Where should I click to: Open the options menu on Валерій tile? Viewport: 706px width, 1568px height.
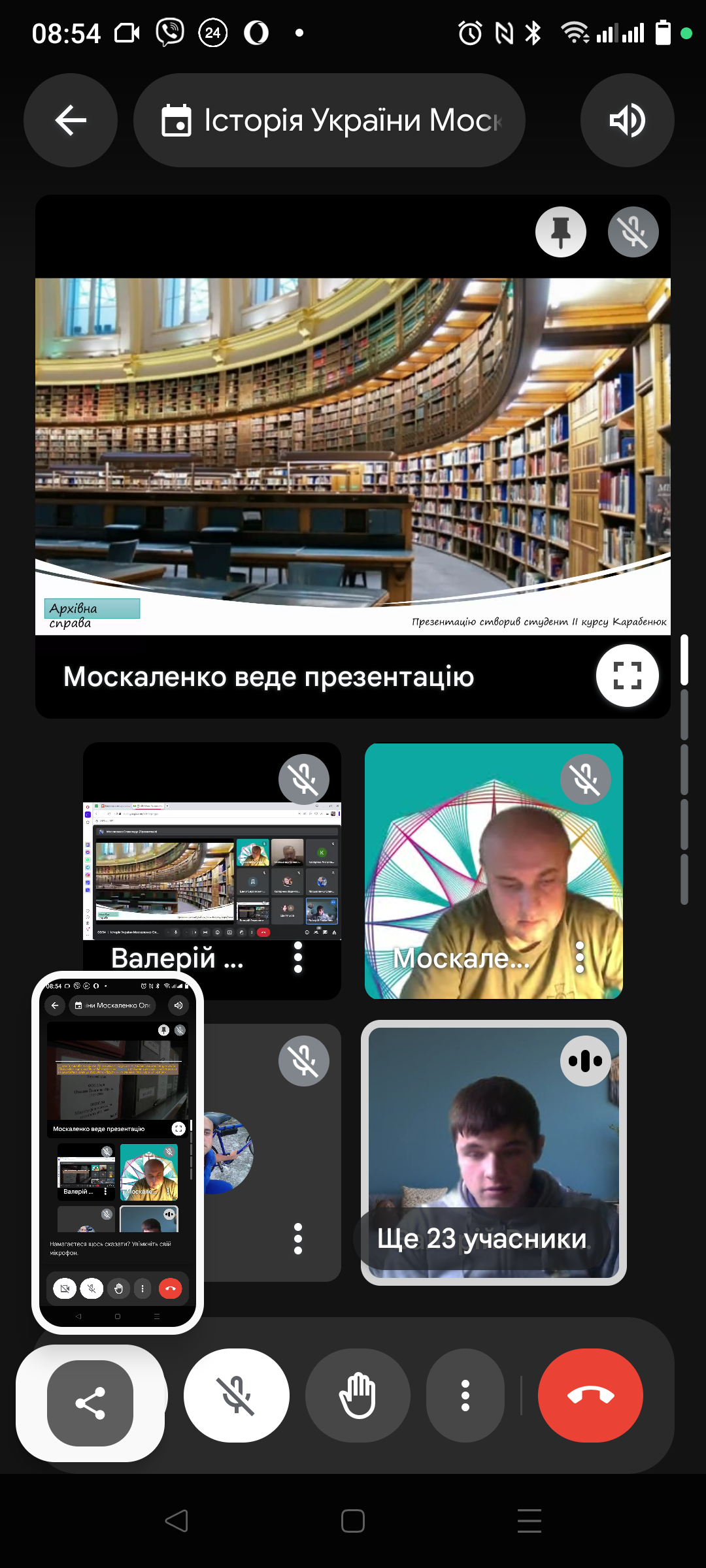click(298, 958)
